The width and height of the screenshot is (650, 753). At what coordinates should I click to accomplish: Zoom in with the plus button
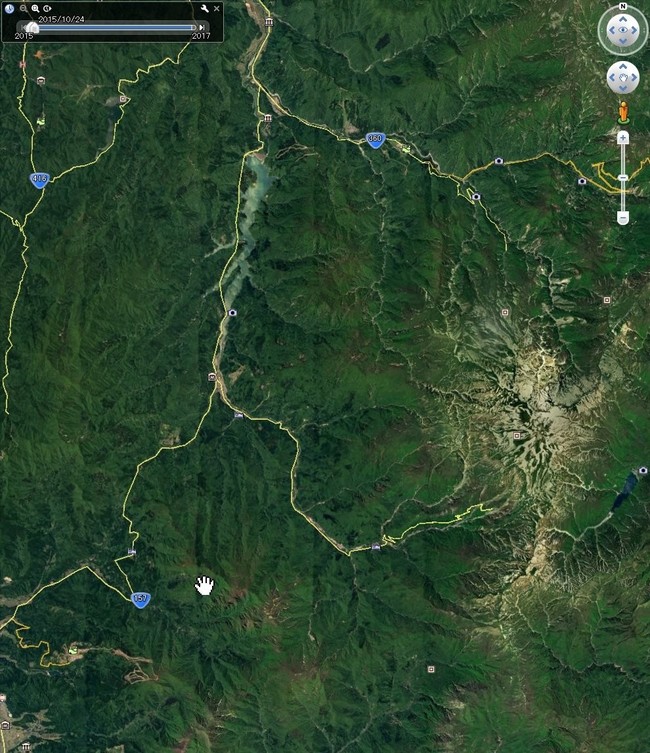622,137
